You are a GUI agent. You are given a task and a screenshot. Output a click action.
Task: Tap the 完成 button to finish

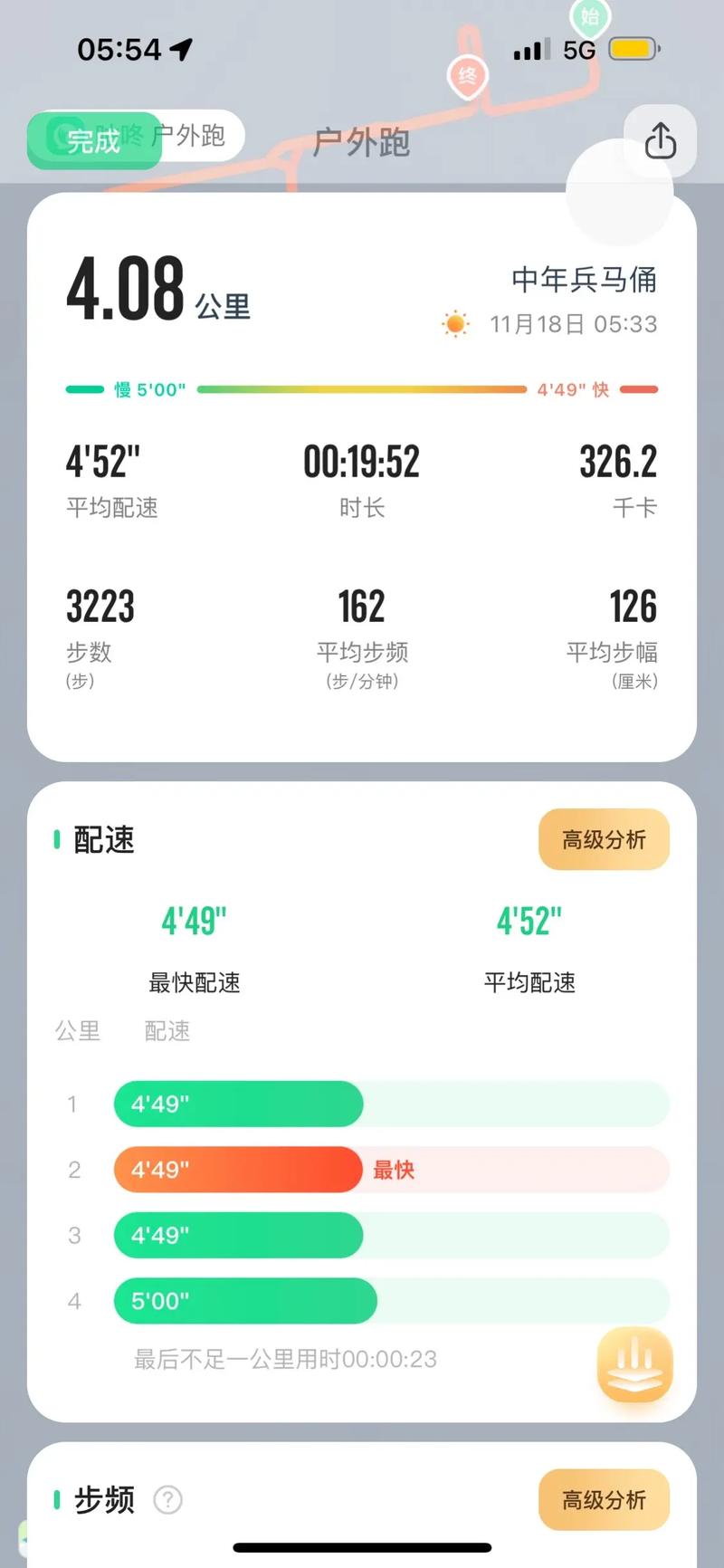coord(94,140)
